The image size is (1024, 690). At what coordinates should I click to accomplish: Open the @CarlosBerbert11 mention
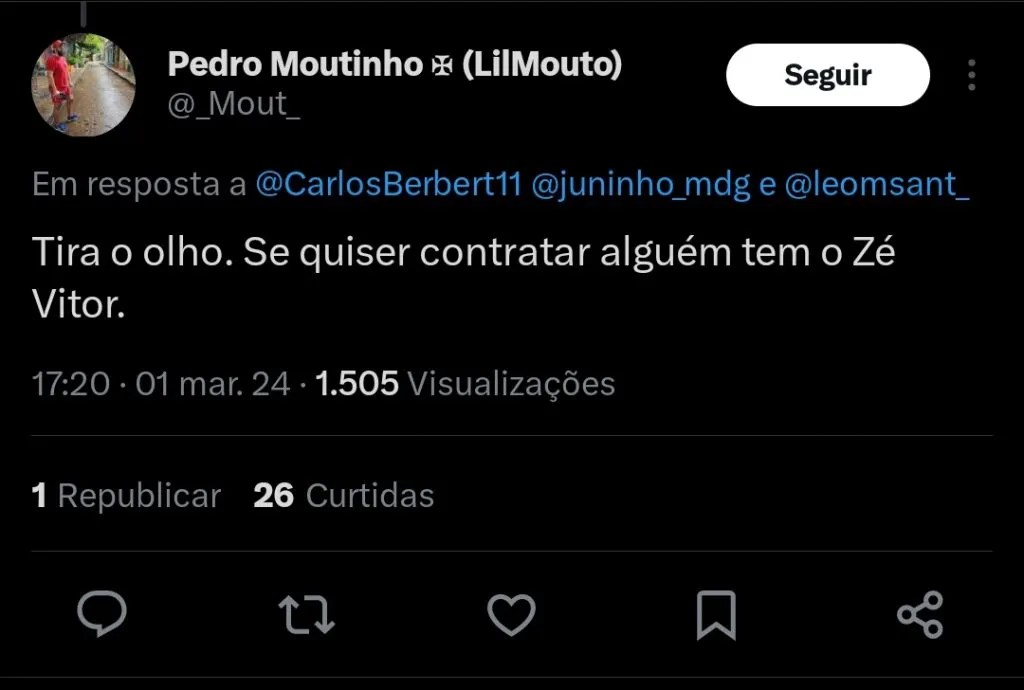pos(389,185)
